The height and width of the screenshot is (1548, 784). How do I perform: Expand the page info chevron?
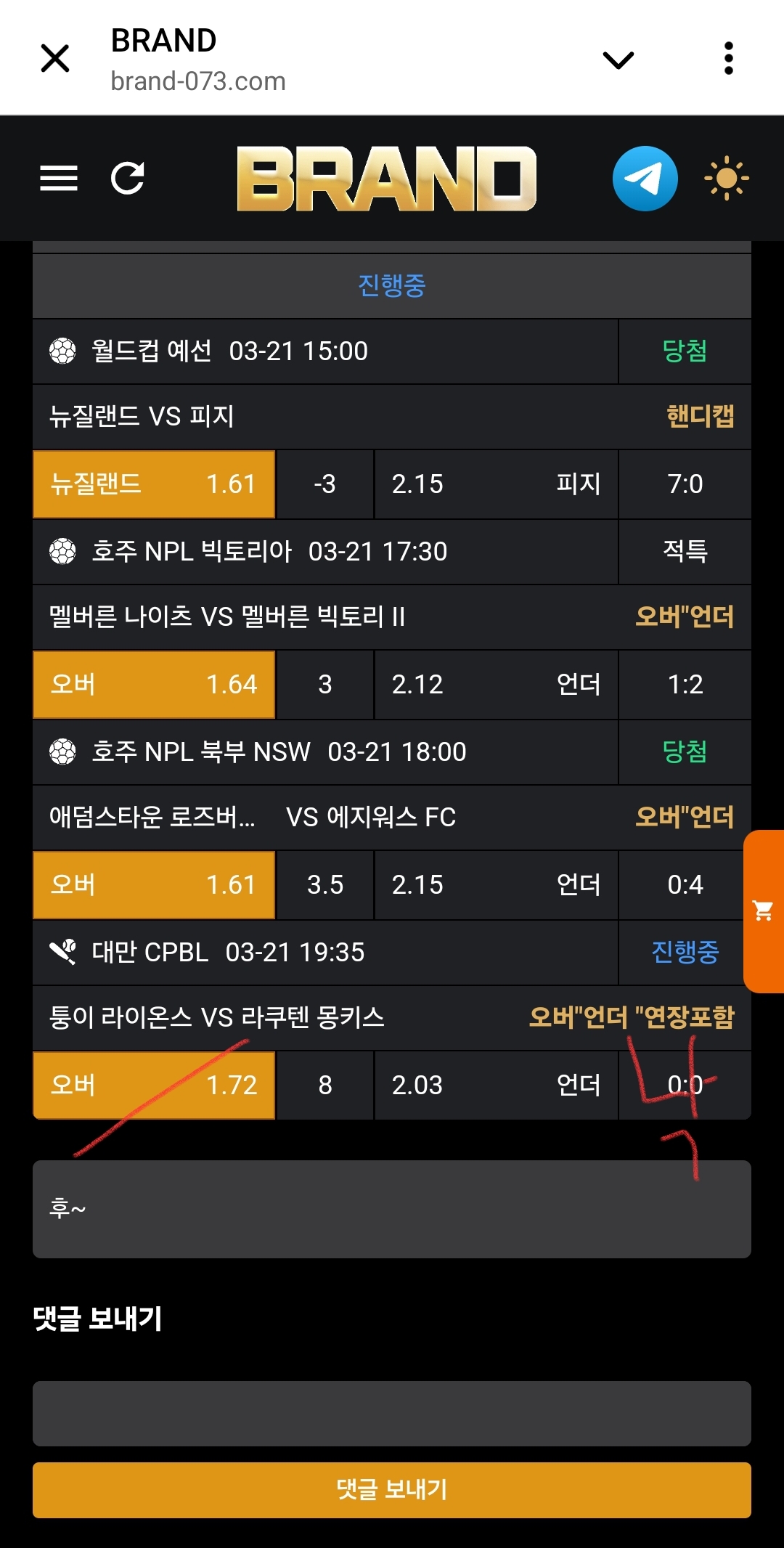(x=618, y=59)
